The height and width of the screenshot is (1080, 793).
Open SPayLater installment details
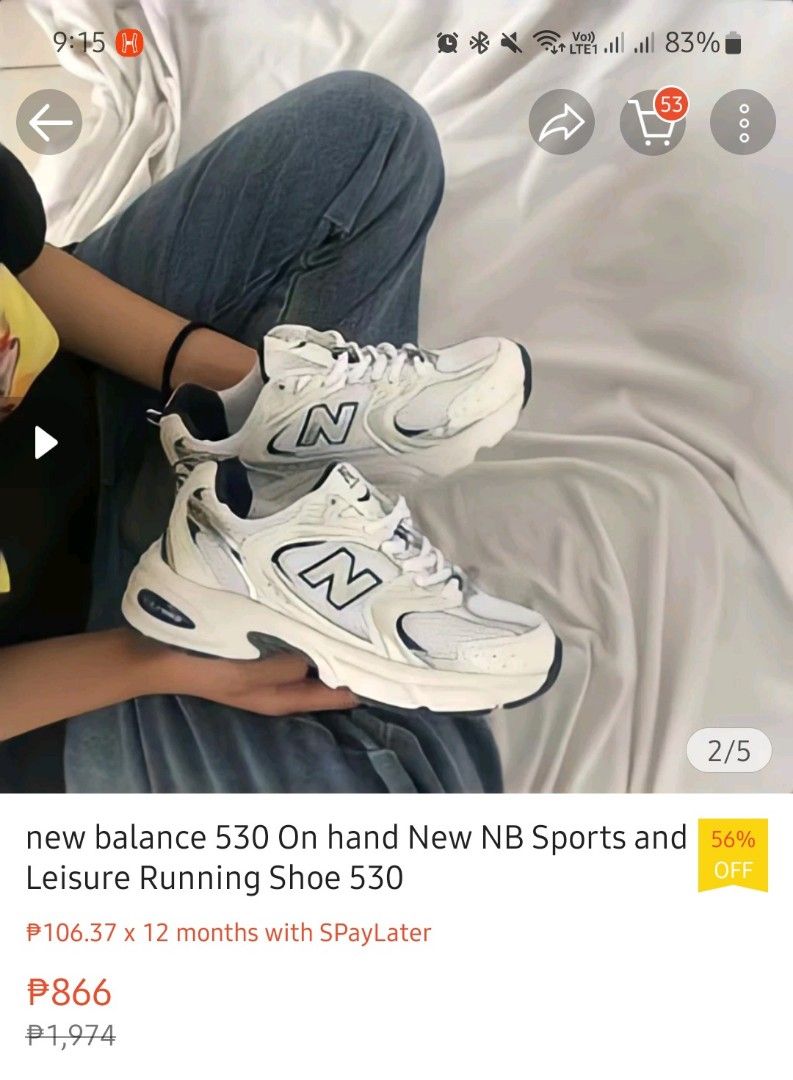click(228, 931)
